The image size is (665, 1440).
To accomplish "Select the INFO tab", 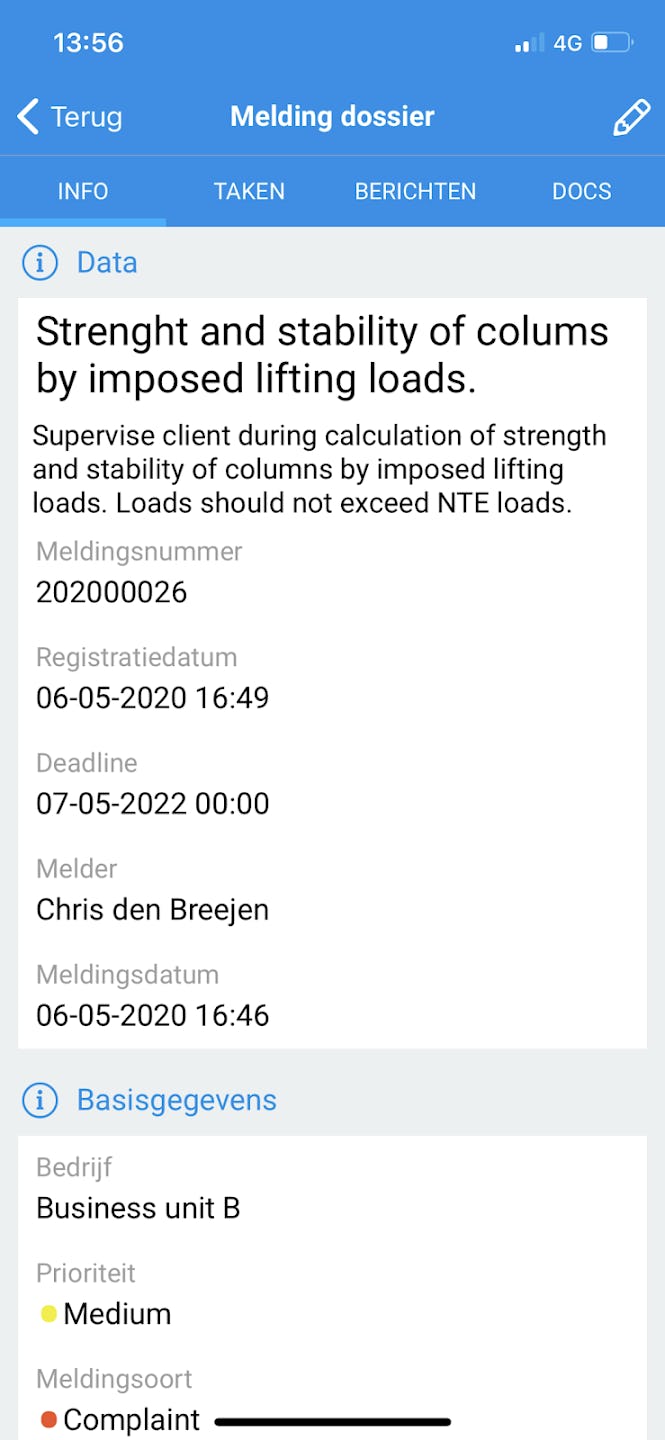I will (x=83, y=191).
